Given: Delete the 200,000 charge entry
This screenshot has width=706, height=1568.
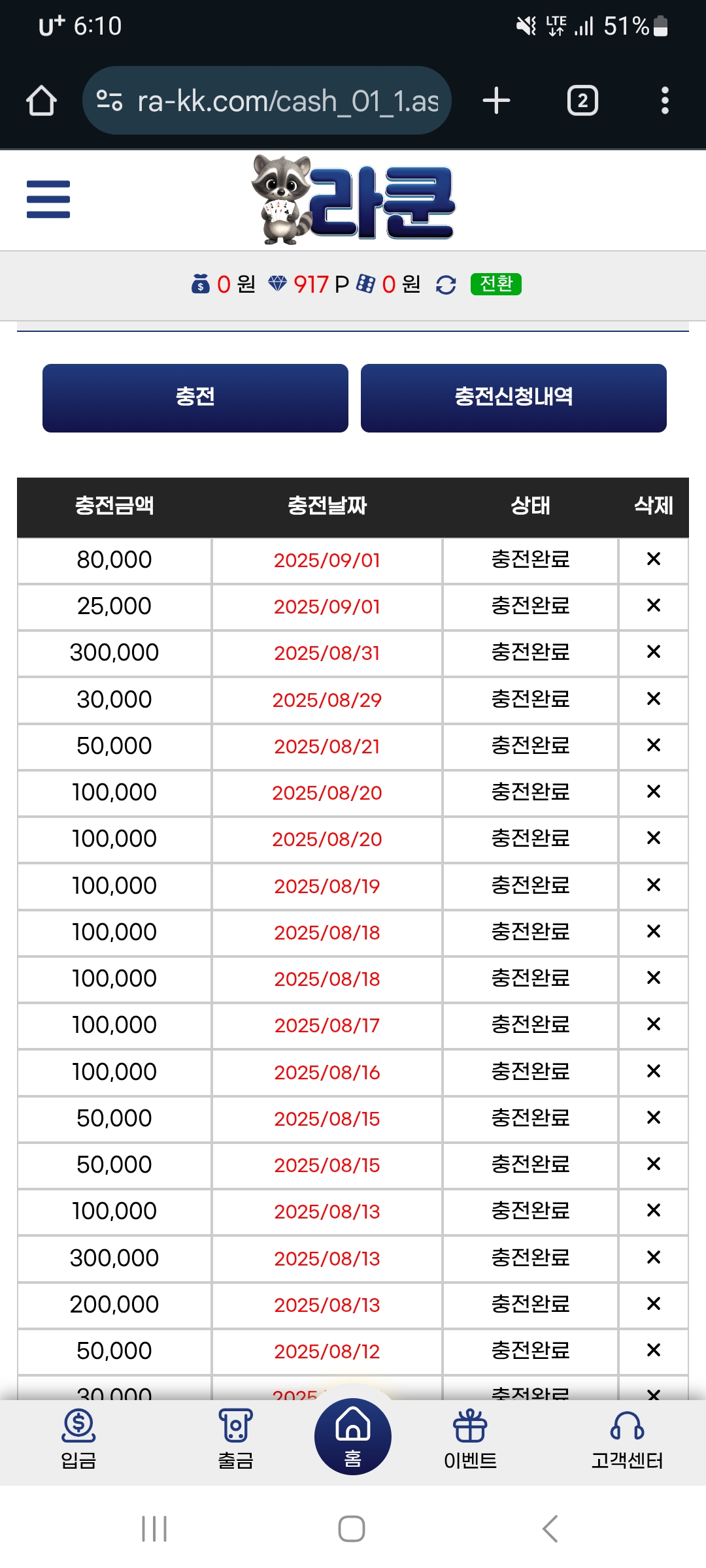Looking at the screenshot, I should [x=653, y=1304].
